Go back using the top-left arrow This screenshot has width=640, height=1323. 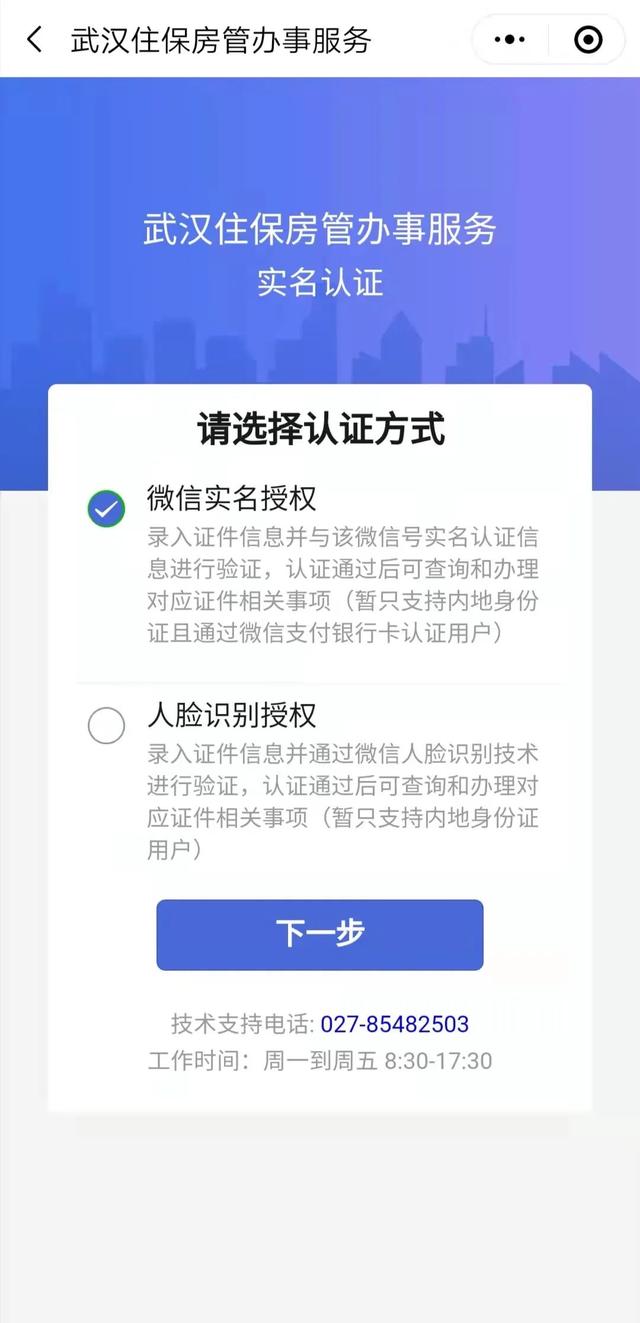(x=34, y=40)
